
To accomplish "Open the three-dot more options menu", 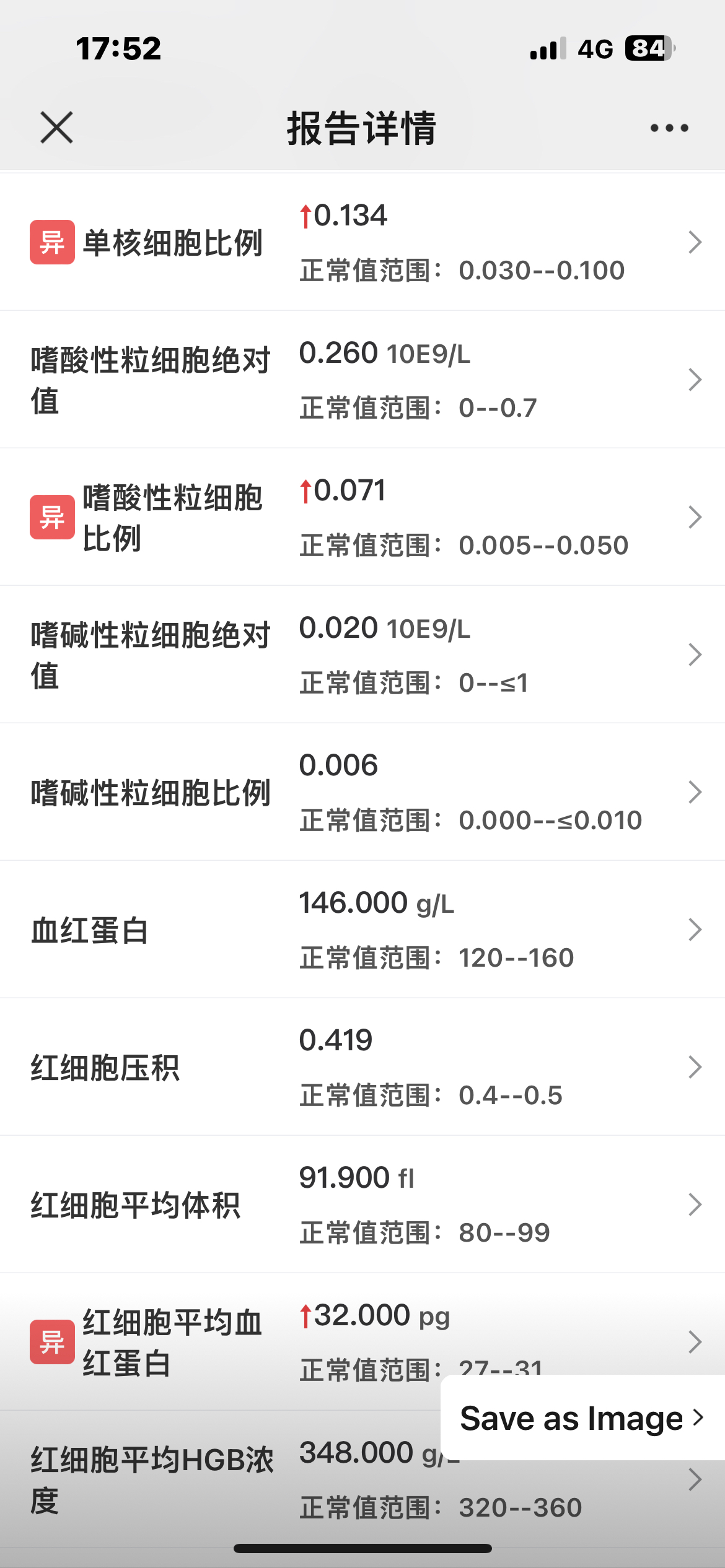I will (x=669, y=128).
